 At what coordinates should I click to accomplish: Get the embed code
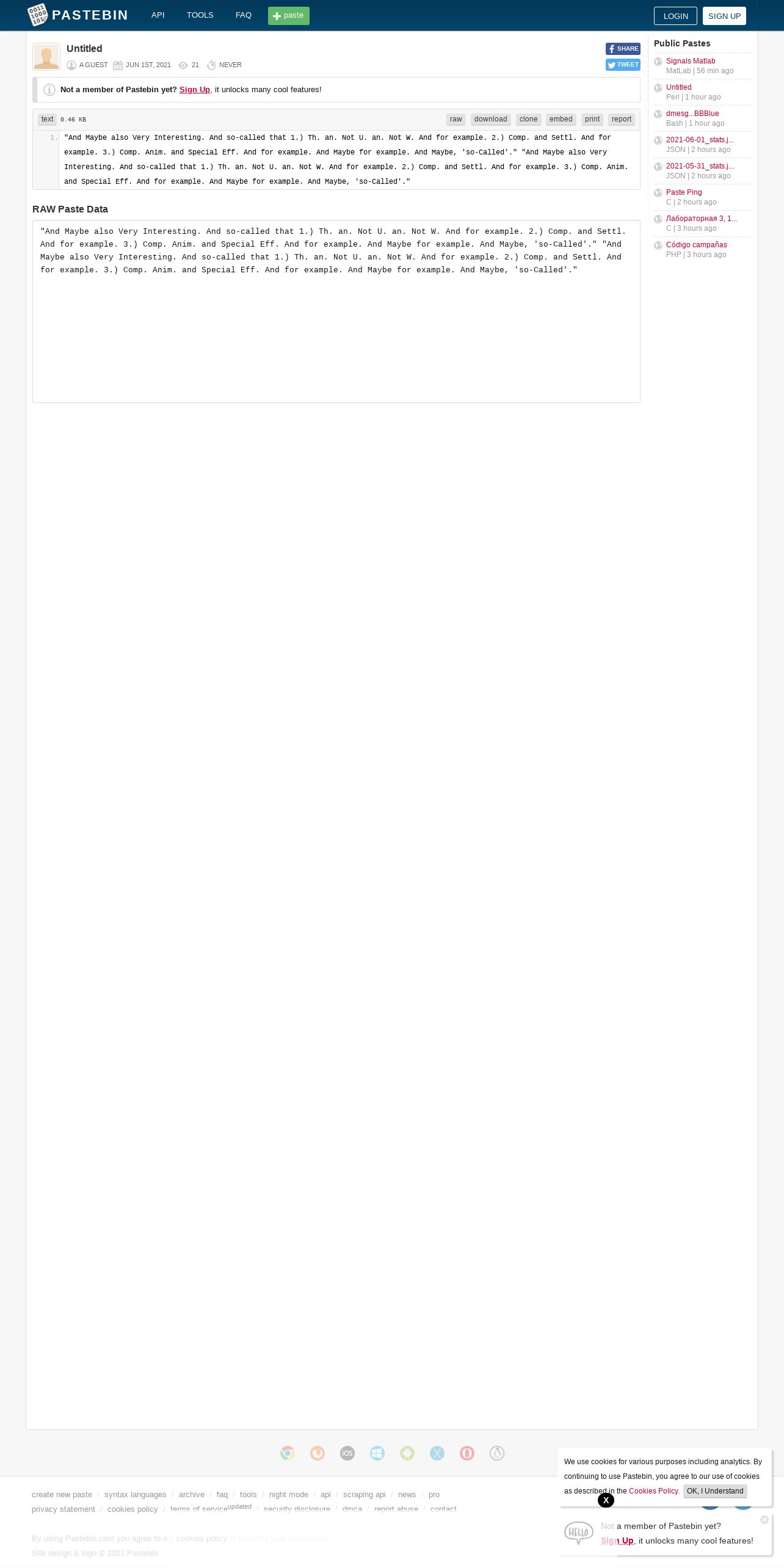(x=561, y=120)
